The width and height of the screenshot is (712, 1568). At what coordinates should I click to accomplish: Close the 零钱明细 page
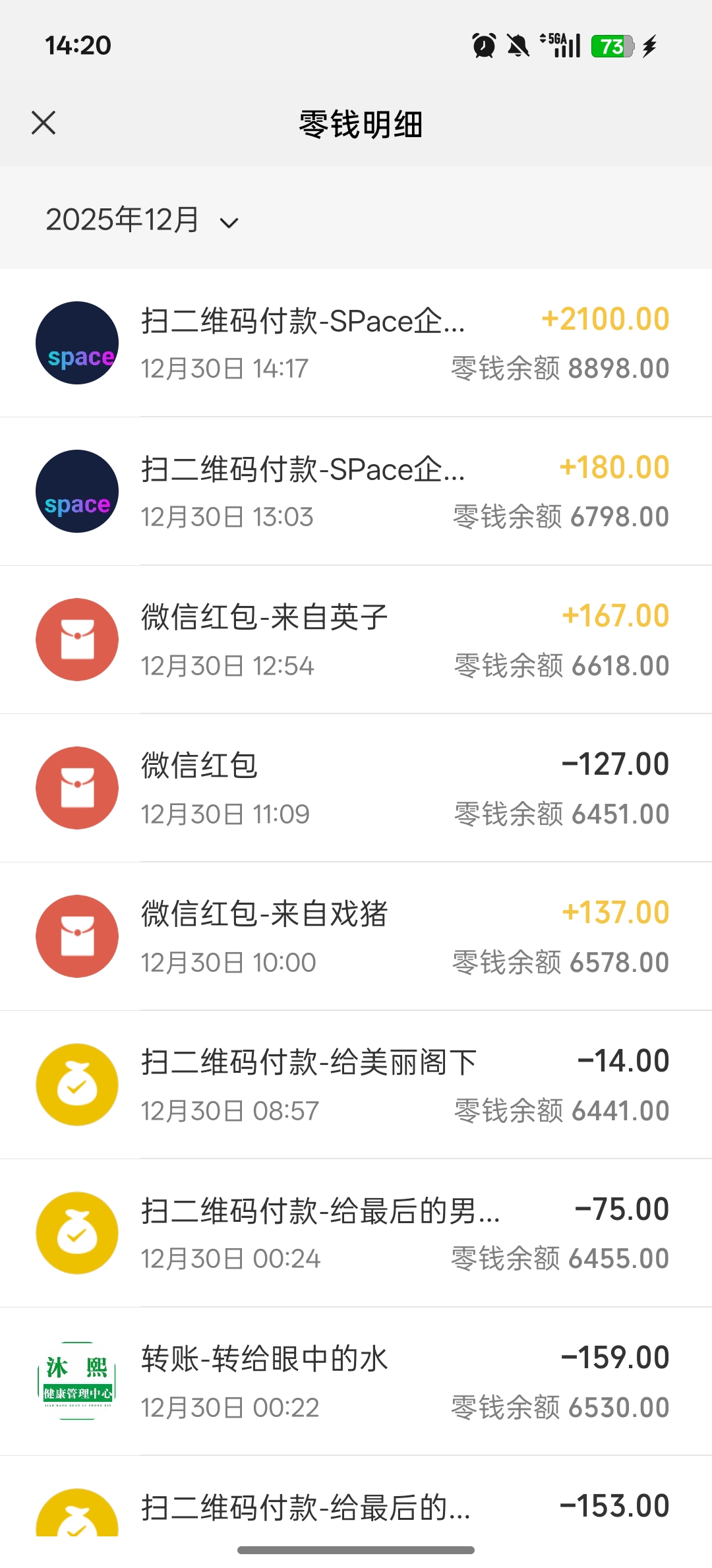click(x=44, y=123)
